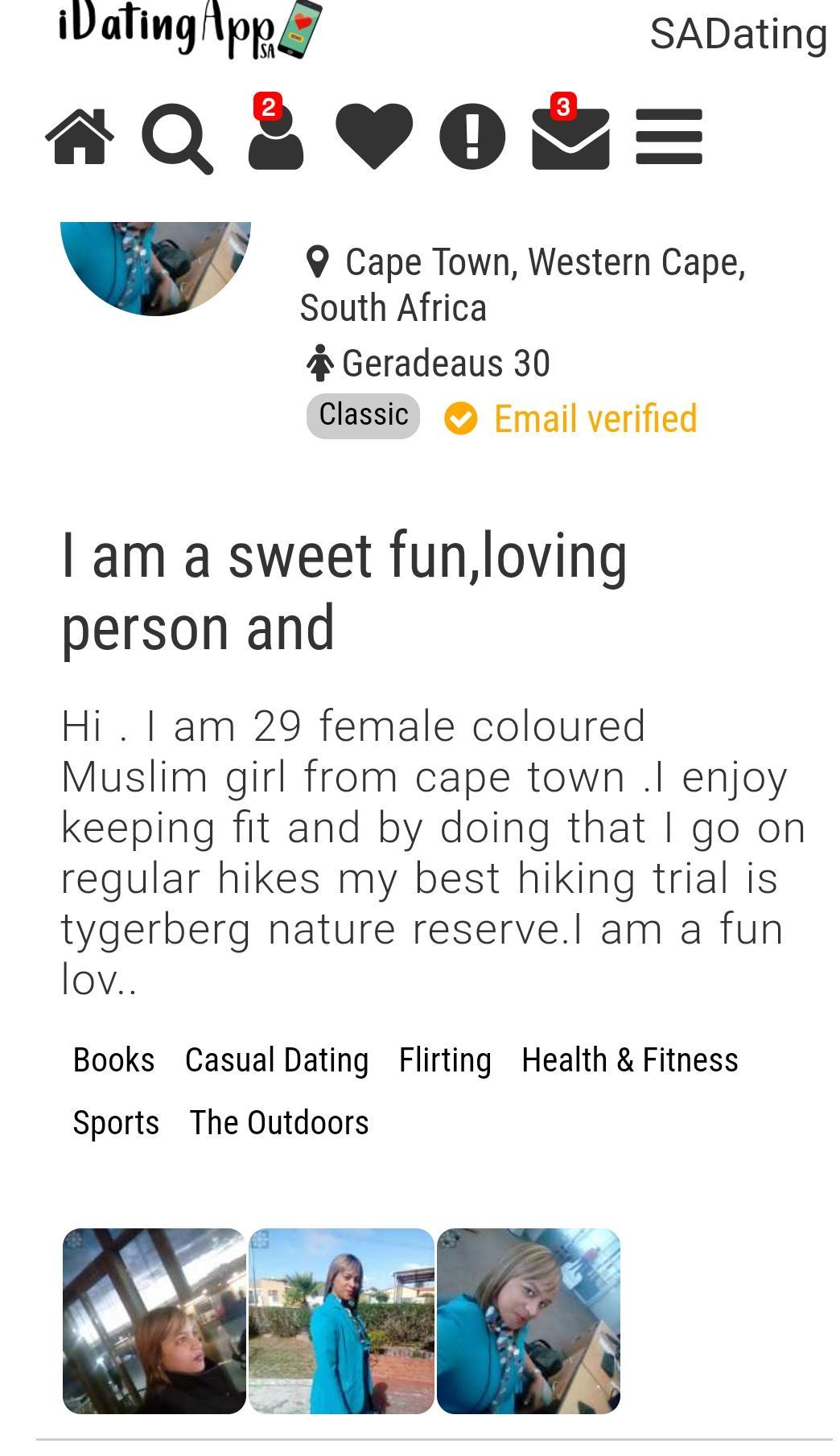Select the Health & Fitness interest tag

629,1060
